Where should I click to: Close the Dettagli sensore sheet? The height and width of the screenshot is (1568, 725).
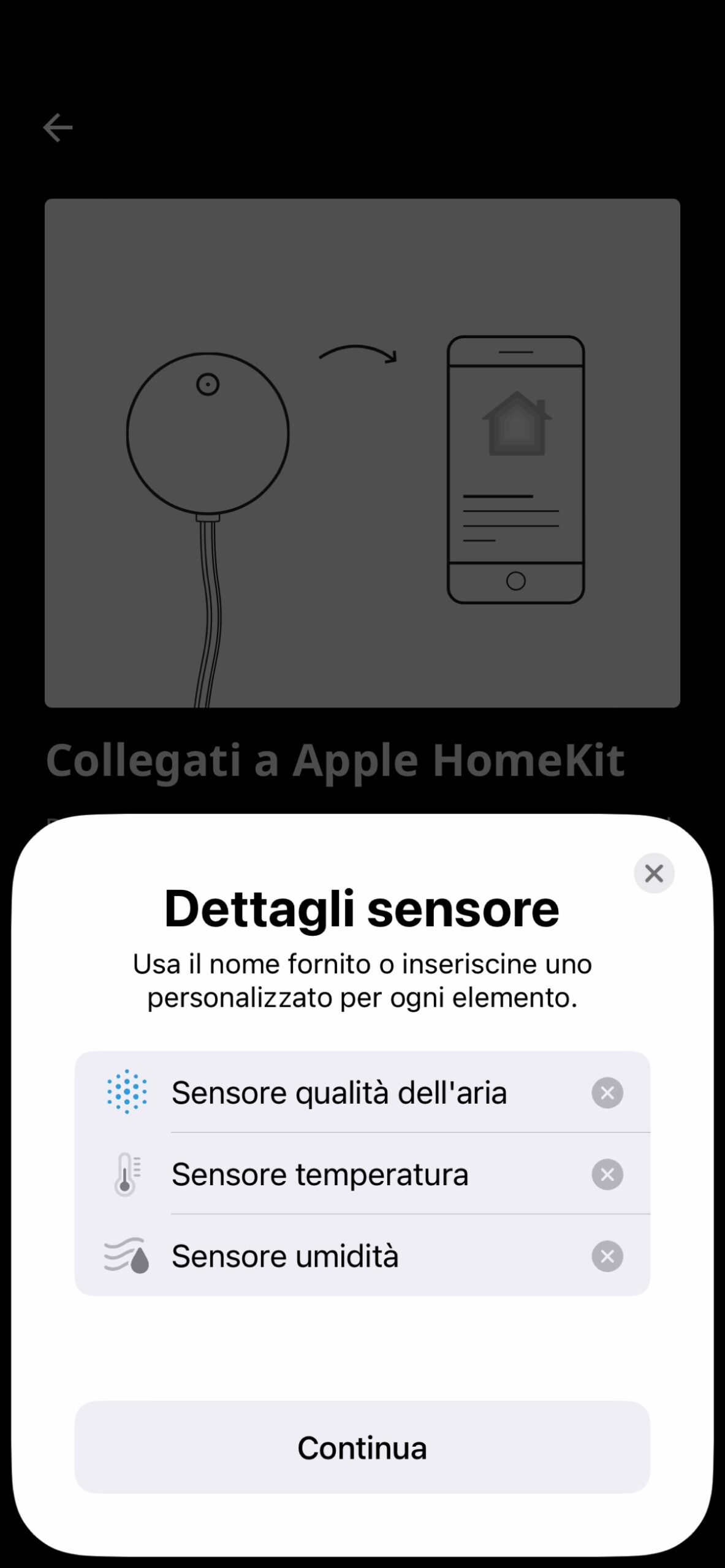pos(653,873)
